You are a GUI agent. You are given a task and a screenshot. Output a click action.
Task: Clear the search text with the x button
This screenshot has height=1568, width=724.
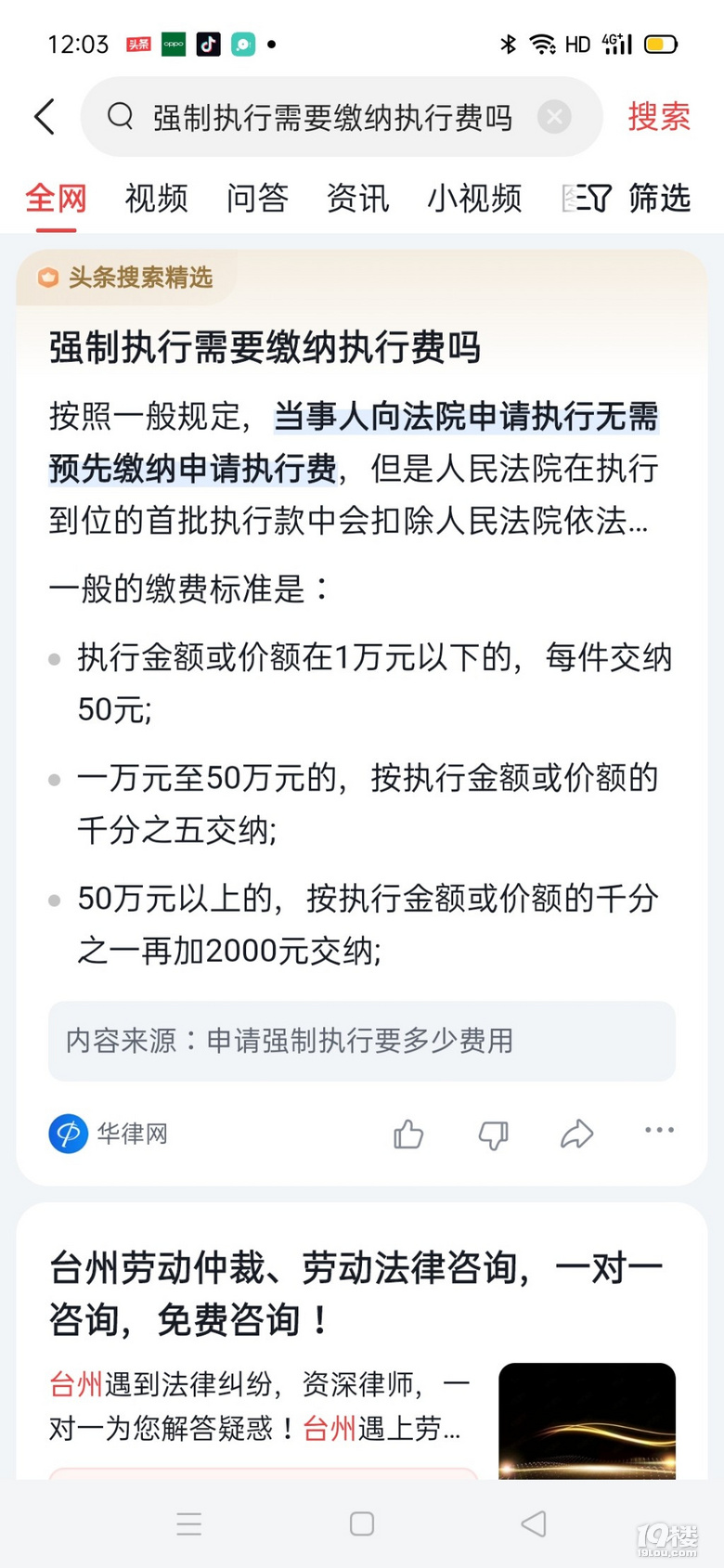point(555,117)
